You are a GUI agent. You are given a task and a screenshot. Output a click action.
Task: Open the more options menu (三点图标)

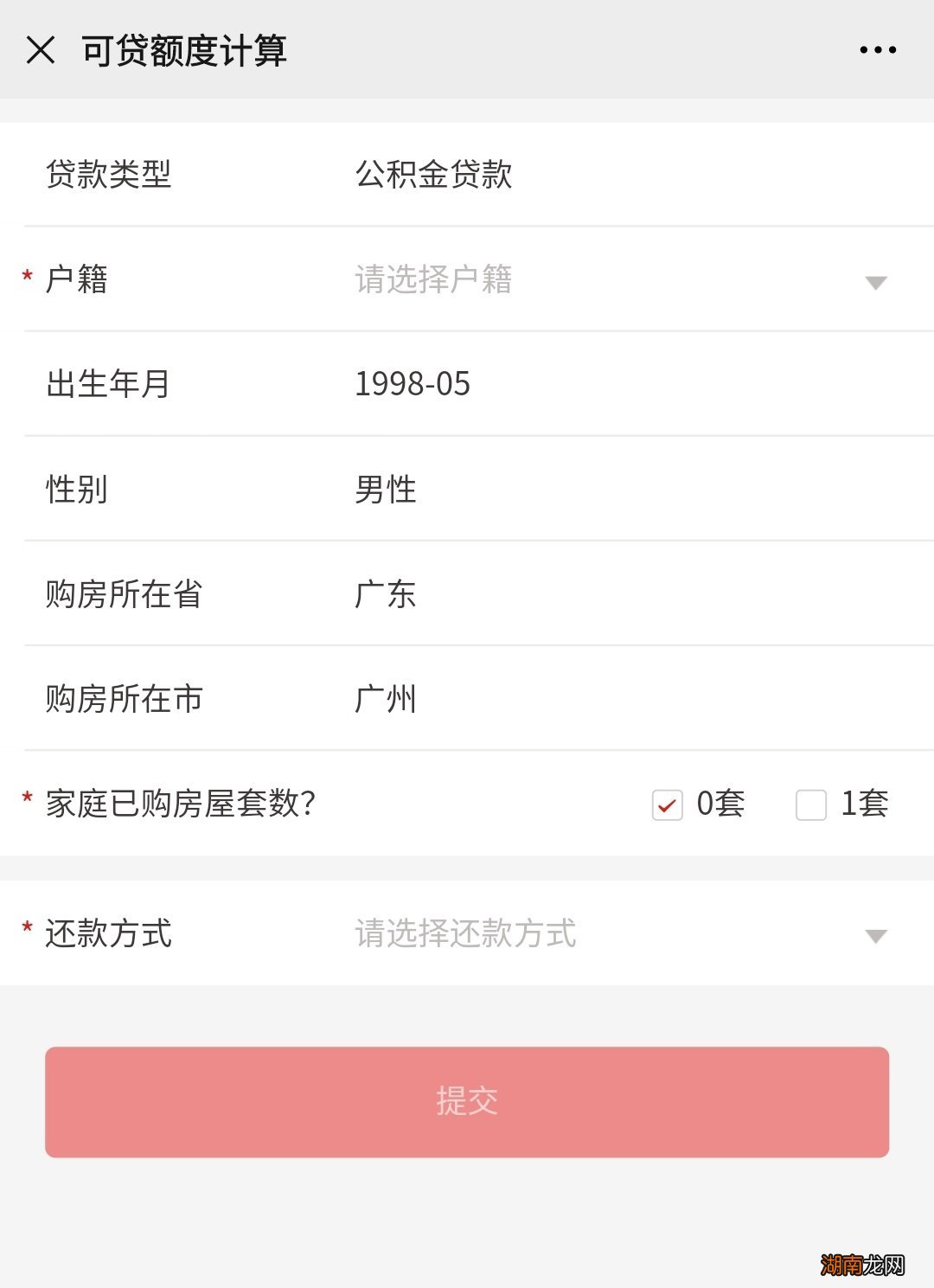coord(876,49)
